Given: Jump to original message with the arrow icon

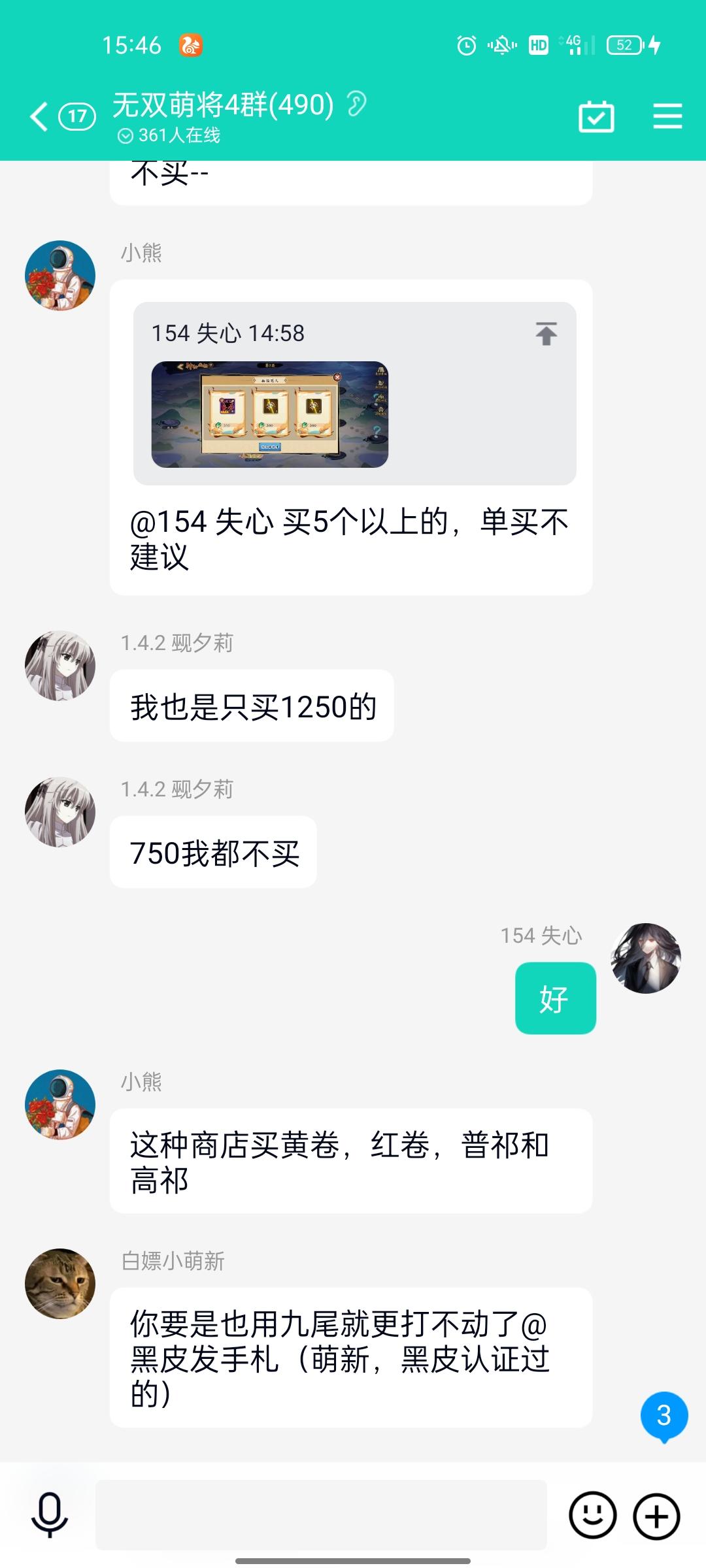Looking at the screenshot, I should coord(548,333).
